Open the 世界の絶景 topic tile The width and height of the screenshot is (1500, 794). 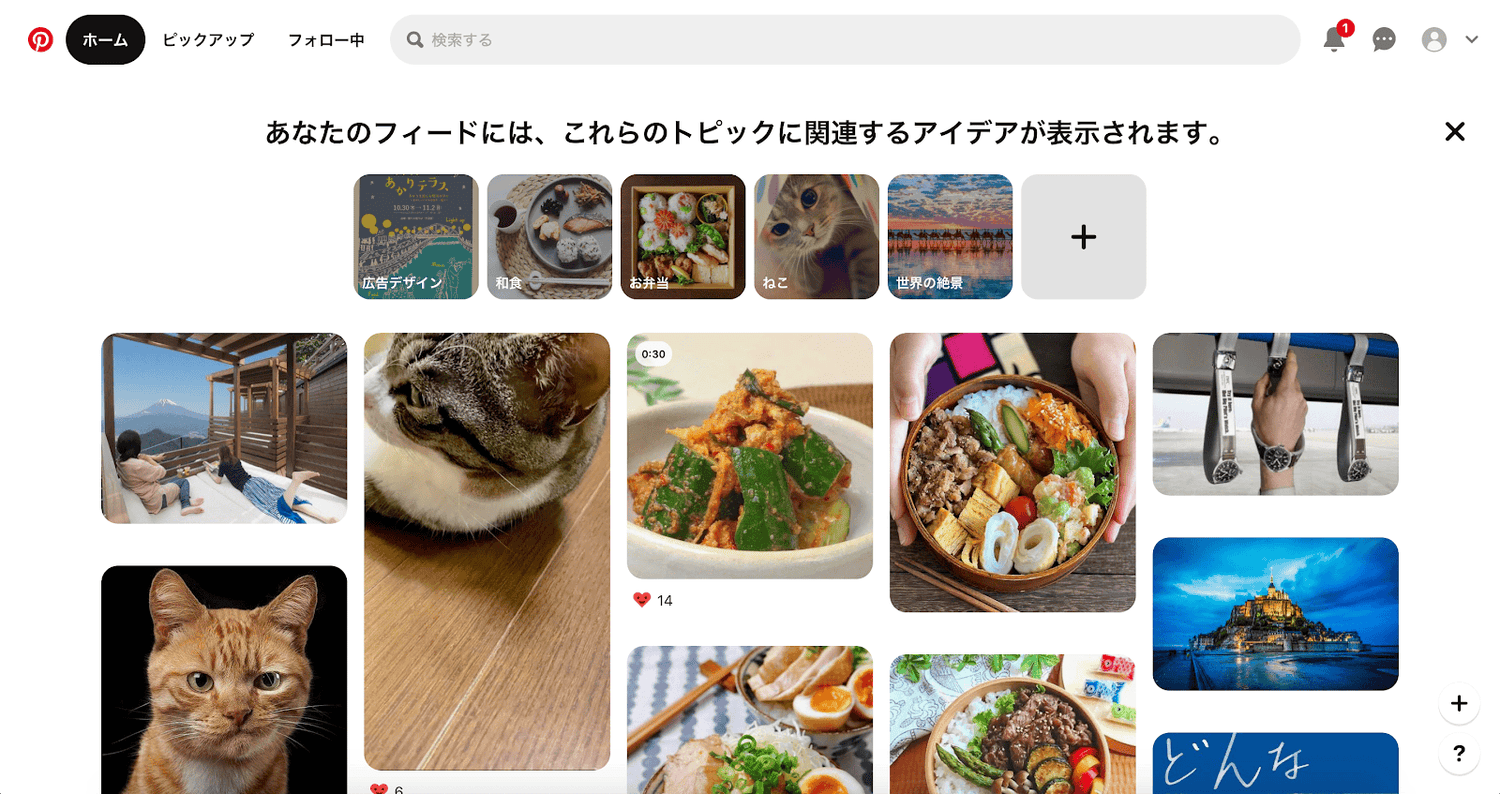click(950, 237)
